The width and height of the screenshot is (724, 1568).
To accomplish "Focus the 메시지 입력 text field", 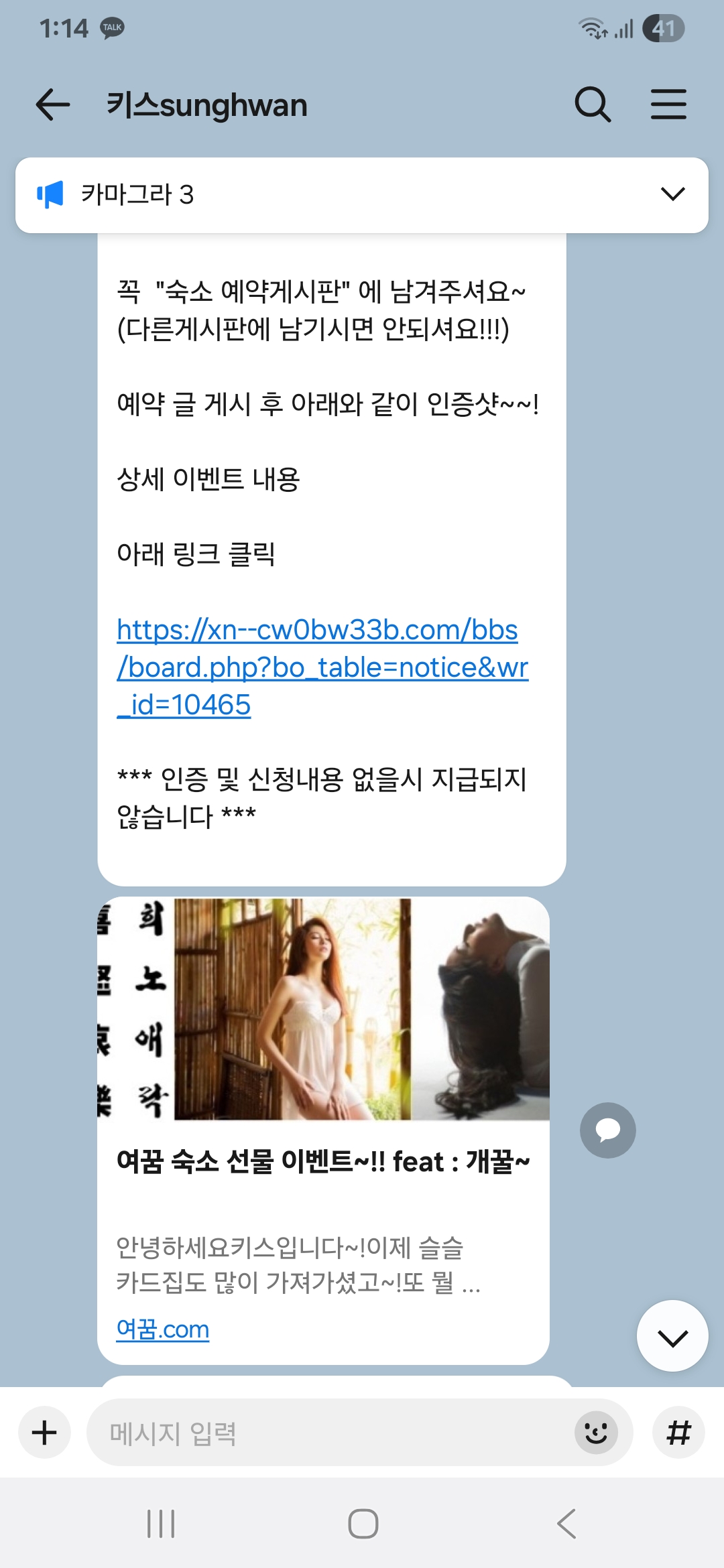I will 328,1433.
